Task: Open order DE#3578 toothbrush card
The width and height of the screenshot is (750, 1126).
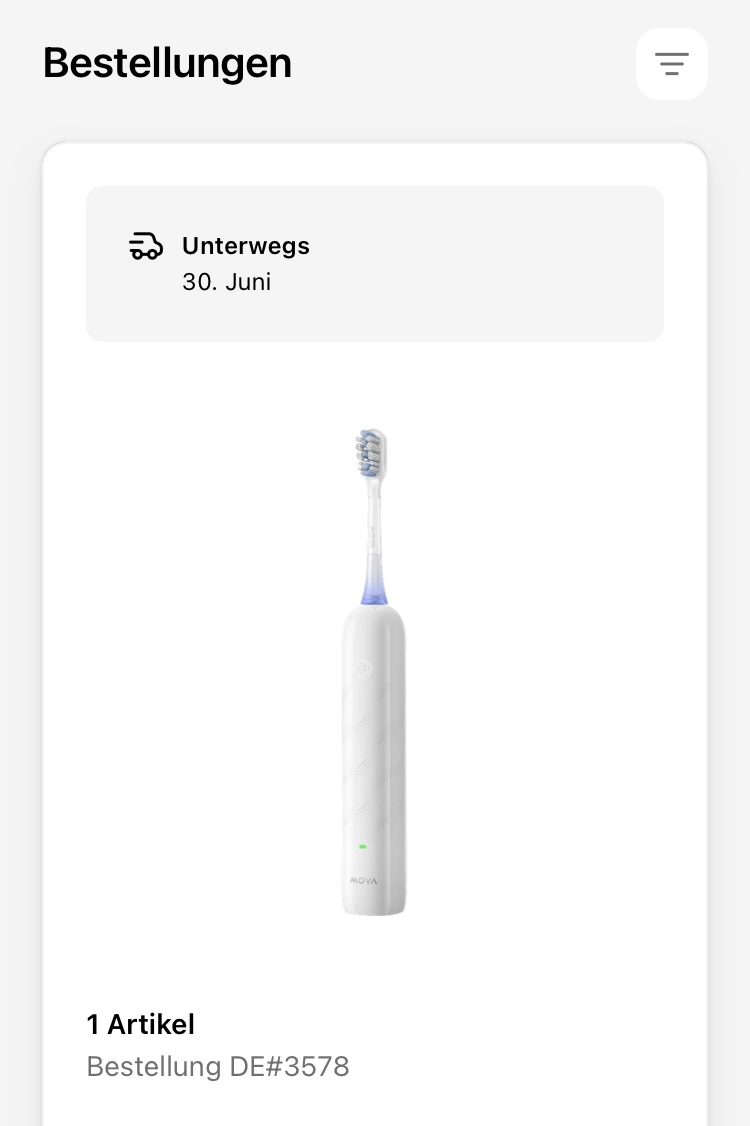Action: coord(374,670)
